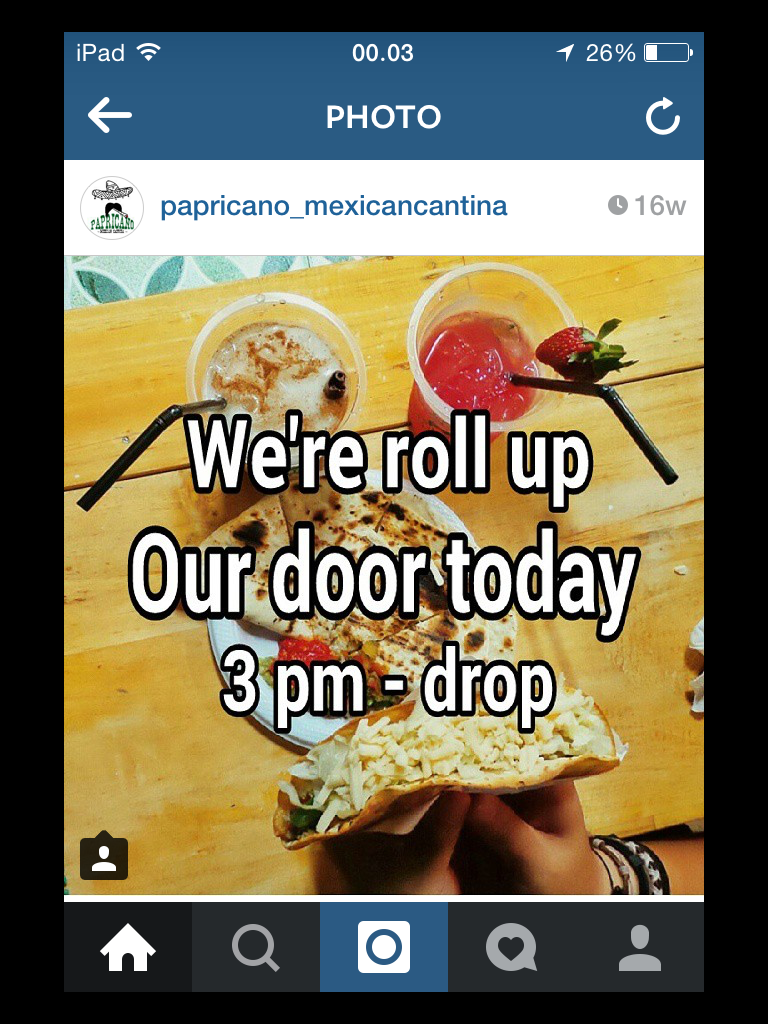Image resolution: width=768 pixels, height=1024 pixels.
Task: Open the papricano_mexicancantina profile link
Action: pos(333,206)
